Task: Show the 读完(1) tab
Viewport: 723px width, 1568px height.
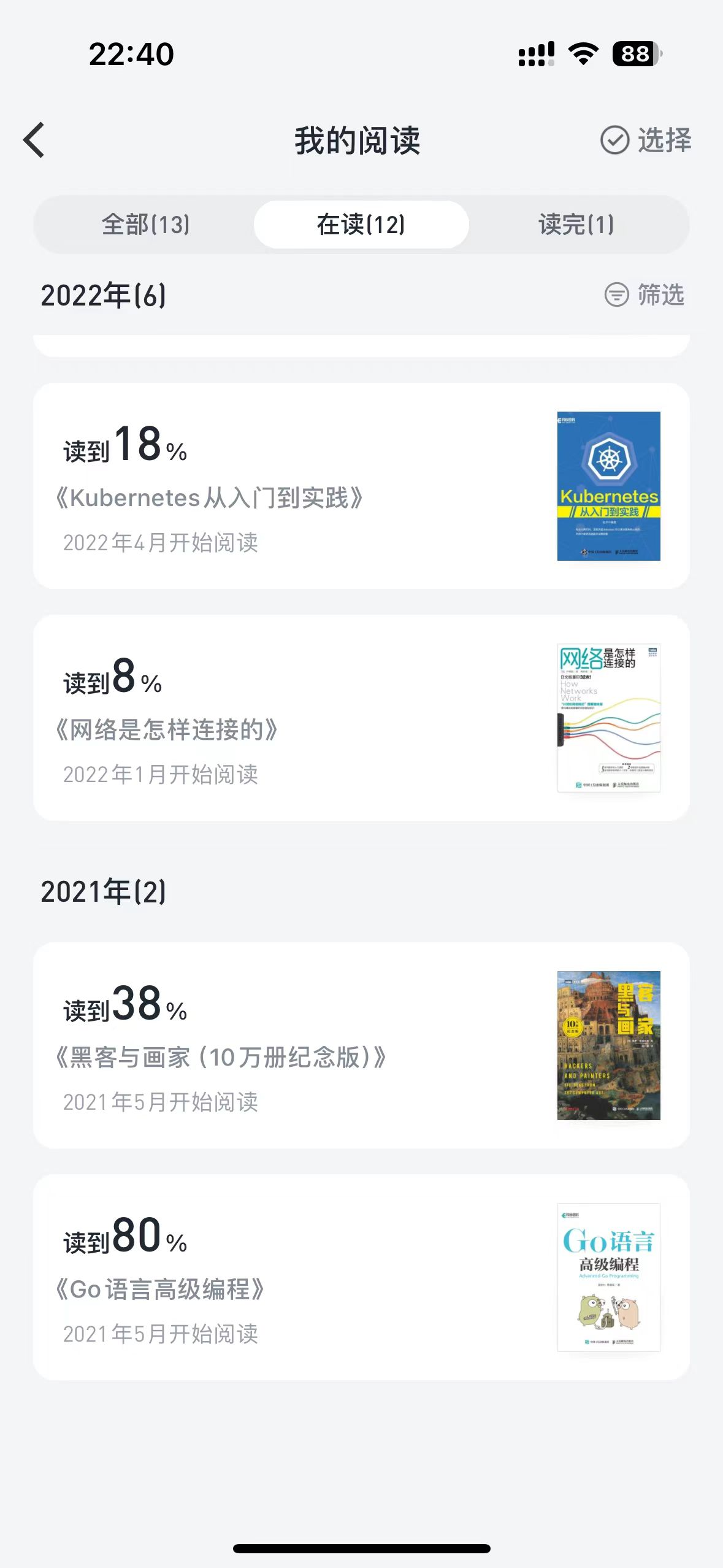Action: click(x=576, y=225)
